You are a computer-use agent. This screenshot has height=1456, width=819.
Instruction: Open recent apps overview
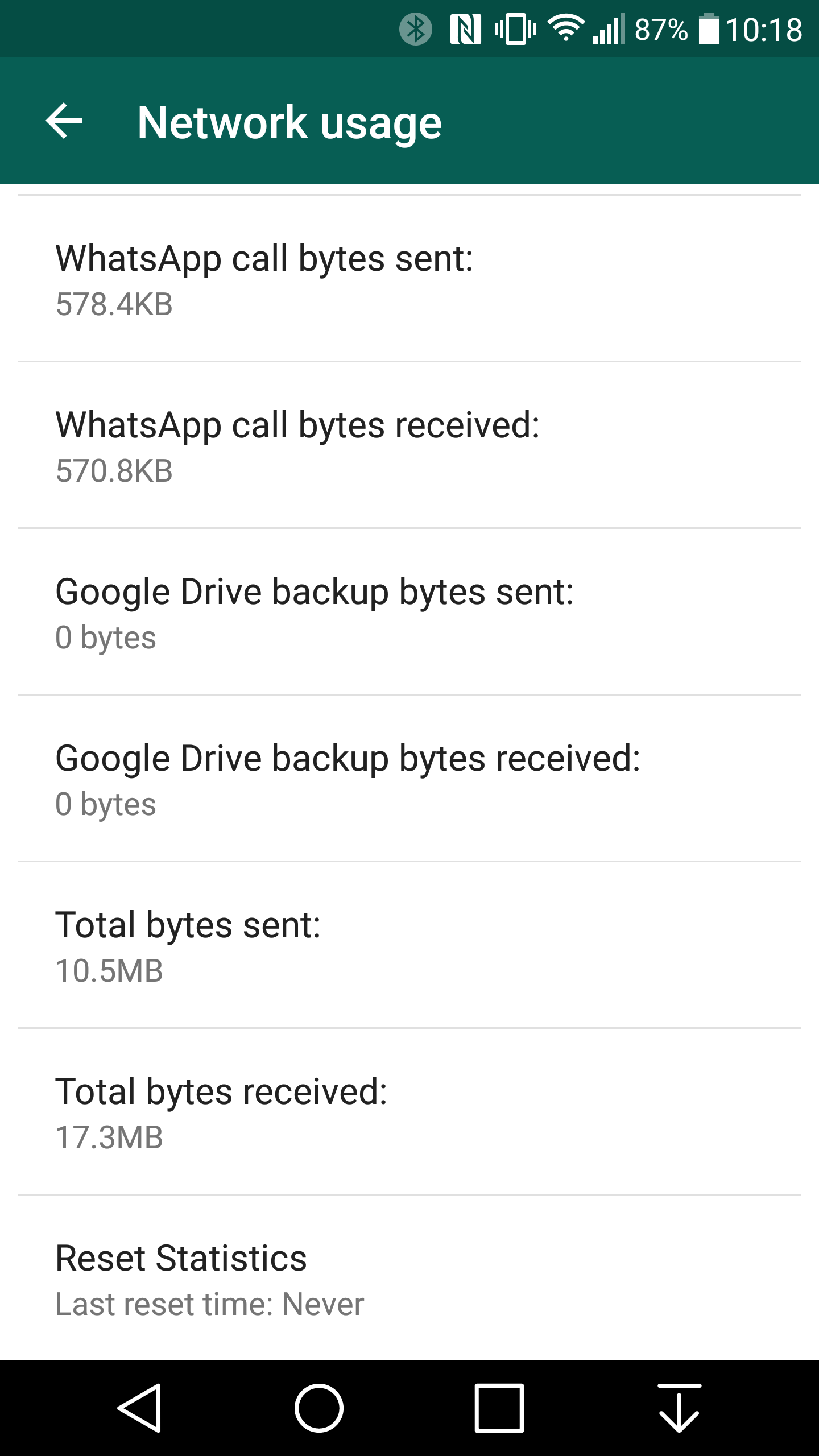[499, 1408]
